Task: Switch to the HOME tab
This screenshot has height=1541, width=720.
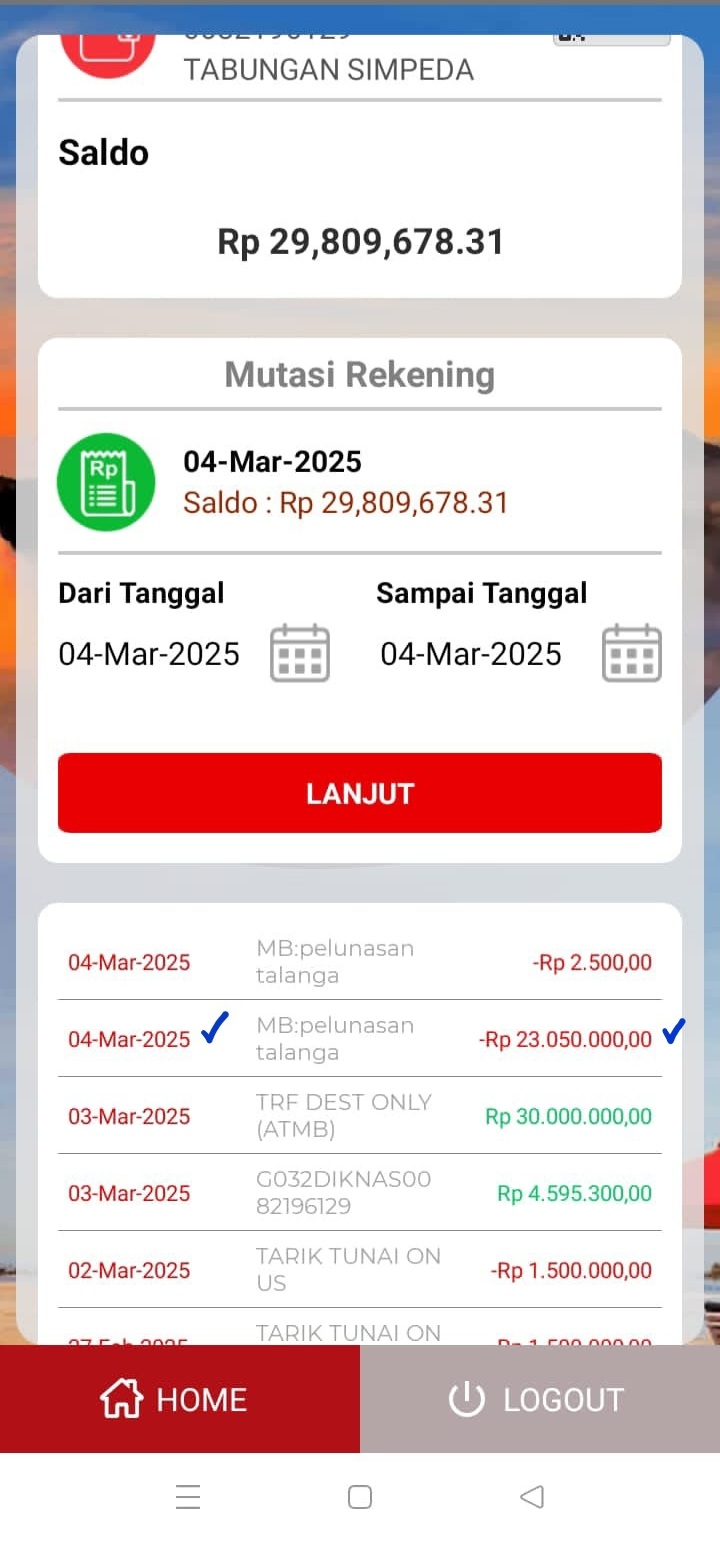Action: (180, 1399)
